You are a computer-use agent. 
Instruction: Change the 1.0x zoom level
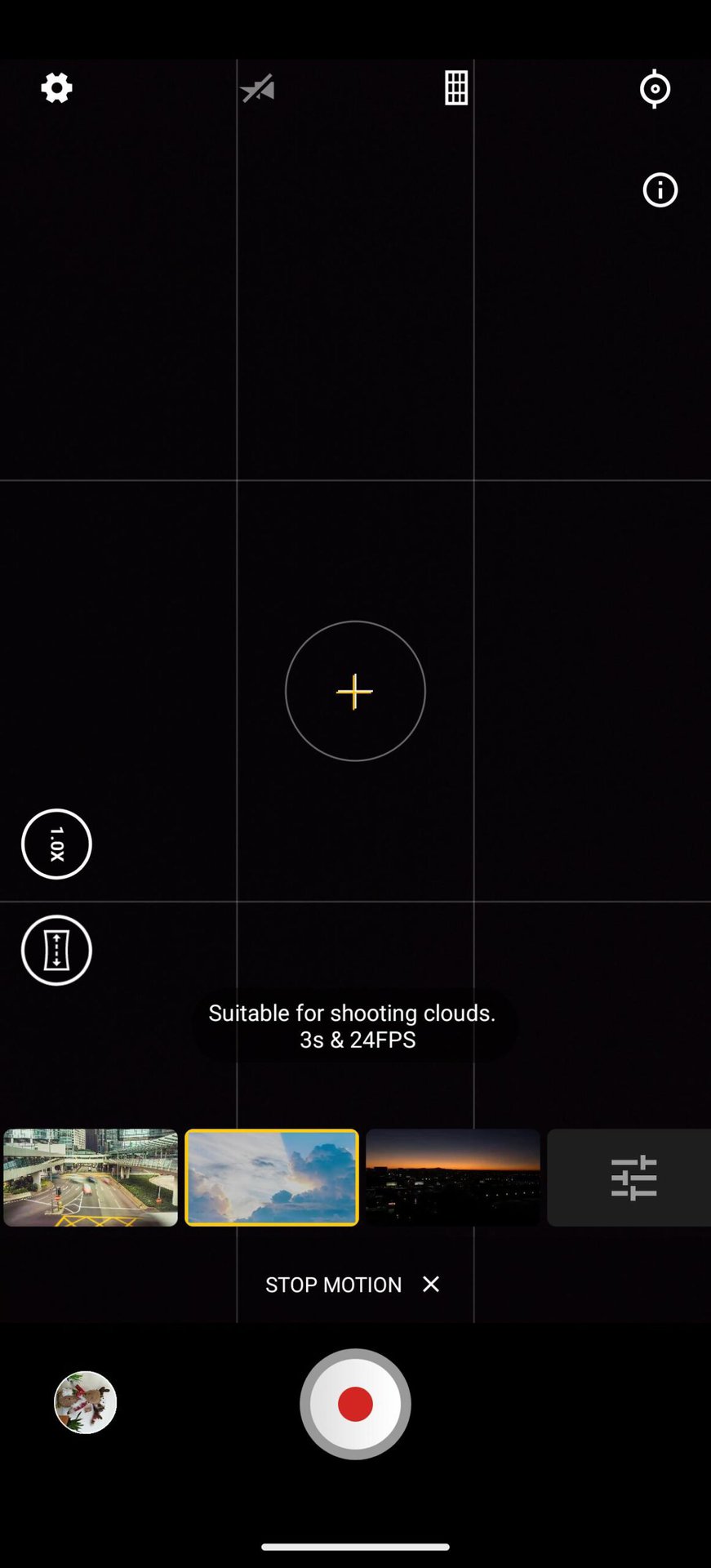click(56, 844)
